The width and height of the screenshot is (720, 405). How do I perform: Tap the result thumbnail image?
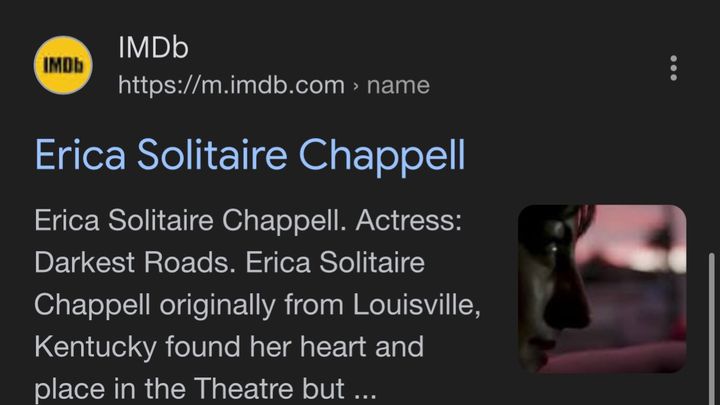click(602, 289)
